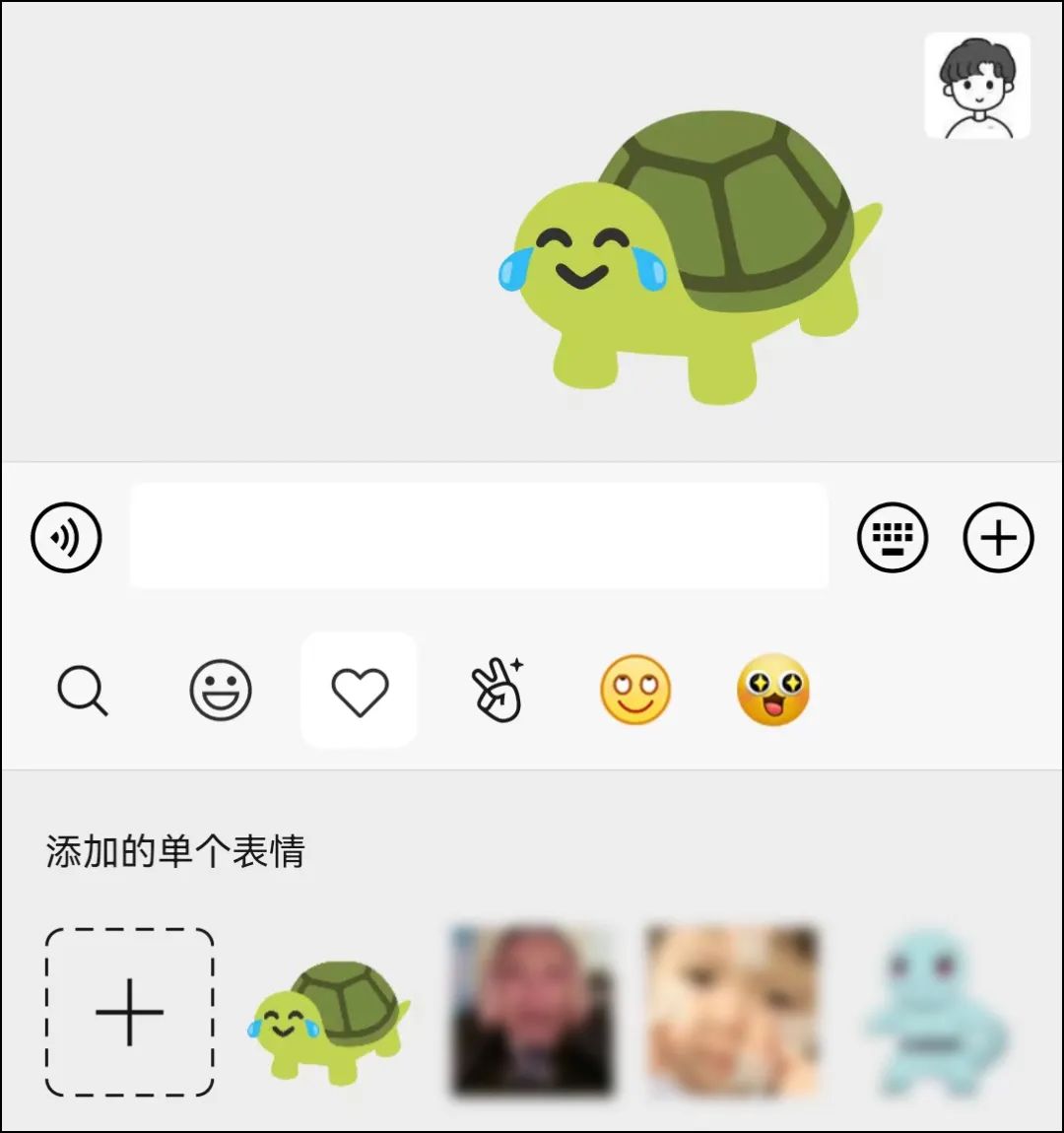
Task: Focus the message text field
Action: (479, 537)
